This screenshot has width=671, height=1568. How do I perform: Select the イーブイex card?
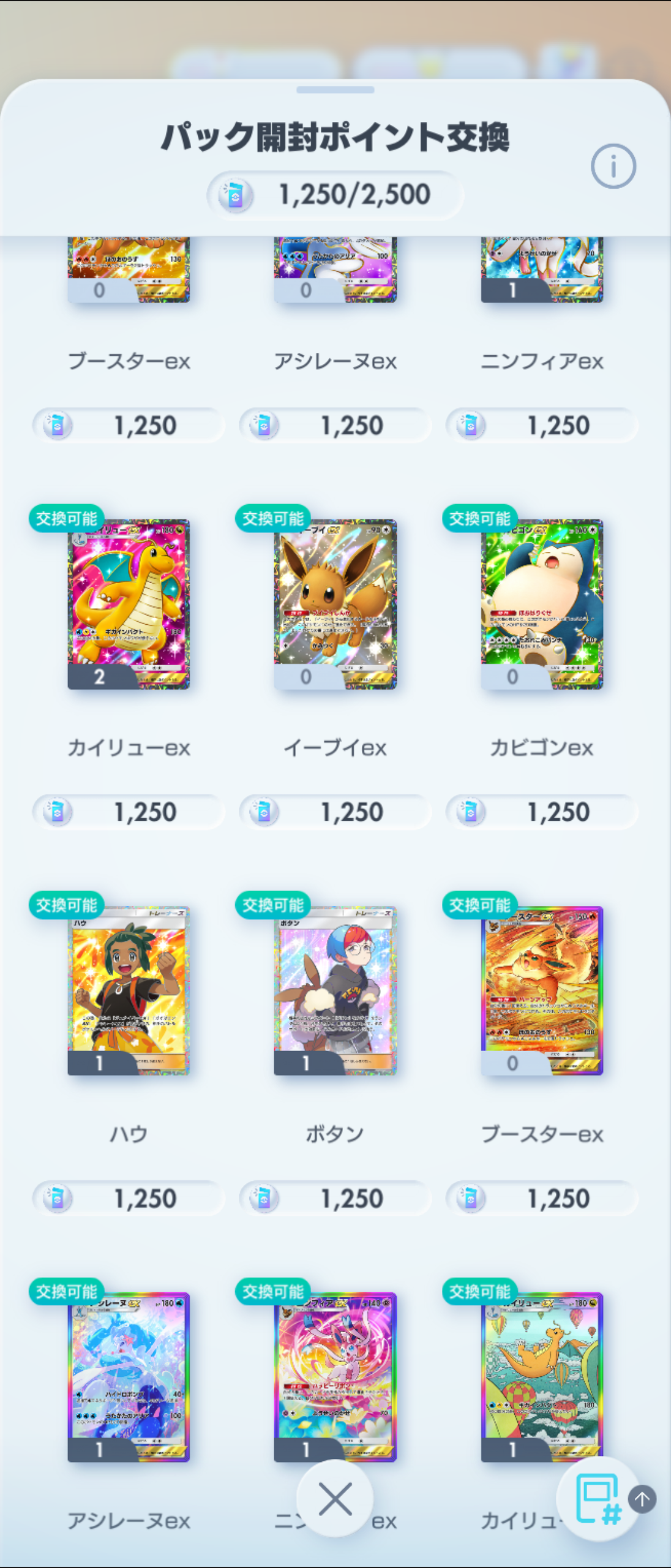335,604
